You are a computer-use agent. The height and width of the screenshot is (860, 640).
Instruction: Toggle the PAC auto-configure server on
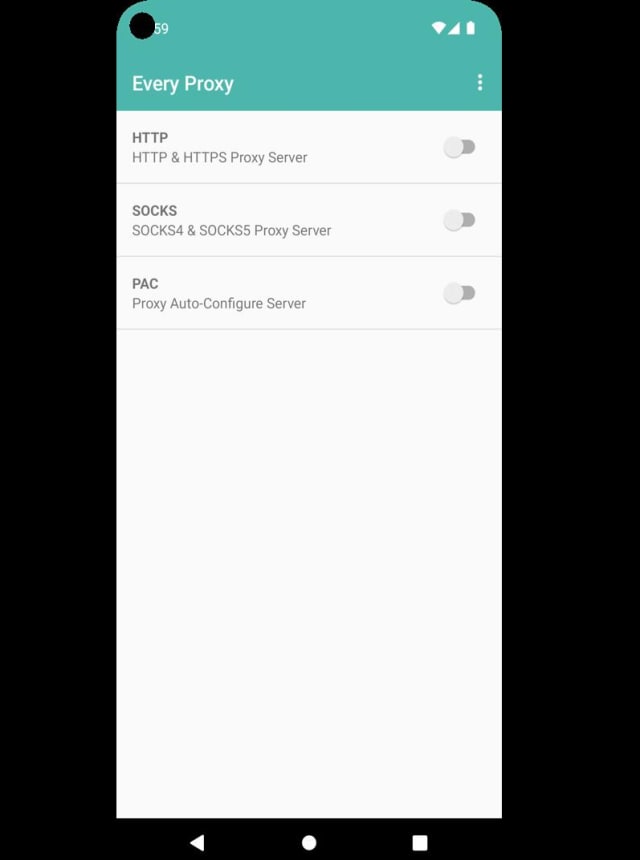click(459, 293)
